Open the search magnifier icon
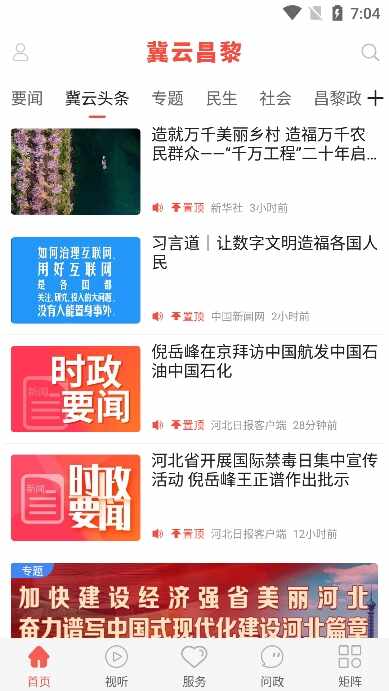The height and width of the screenshot is (691, 389). (x=370, y=52)
